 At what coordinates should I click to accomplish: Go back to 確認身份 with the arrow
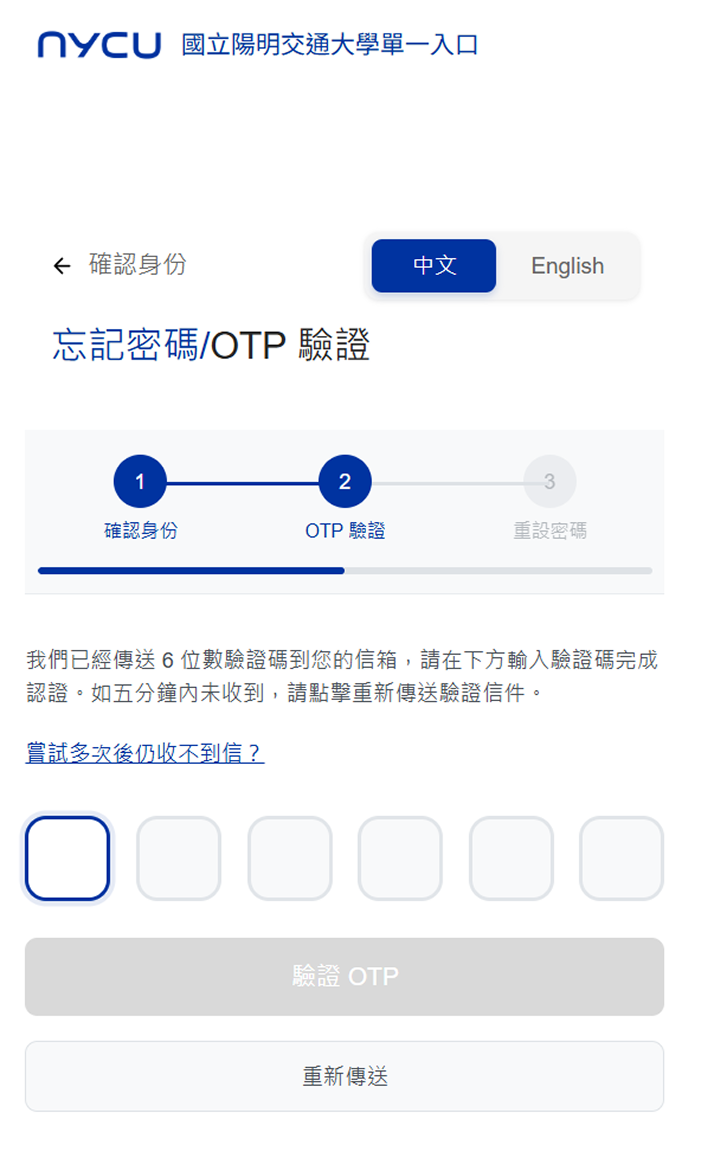pos(62,266)
